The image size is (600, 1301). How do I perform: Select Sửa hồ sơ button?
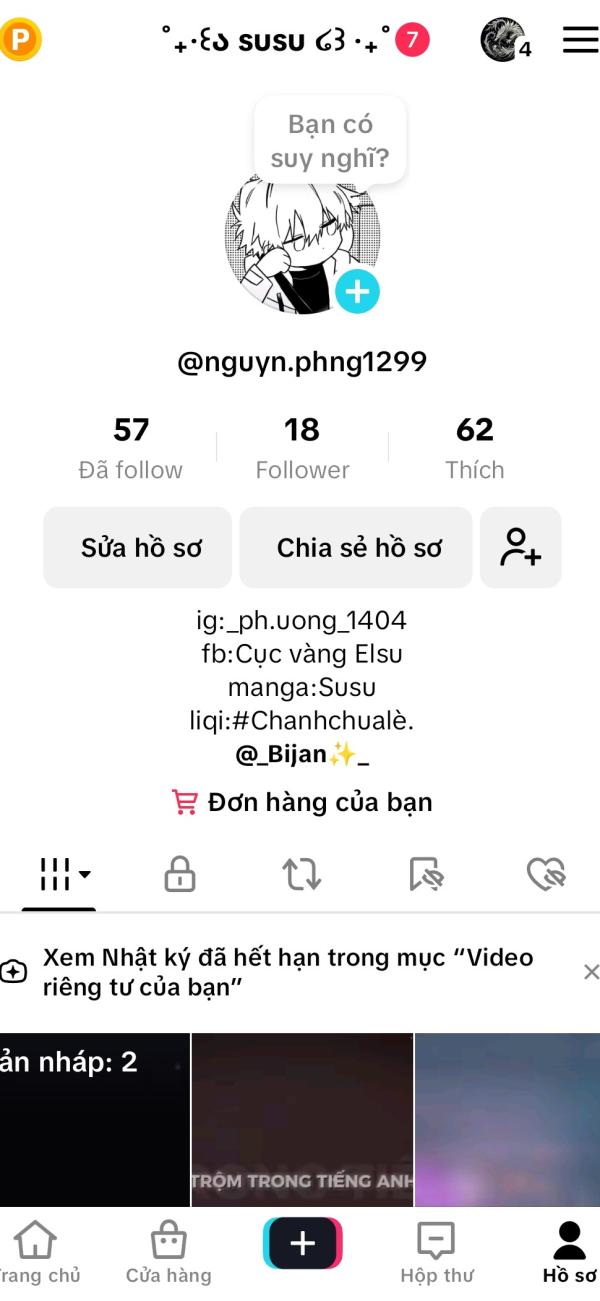tap(138, 548)
